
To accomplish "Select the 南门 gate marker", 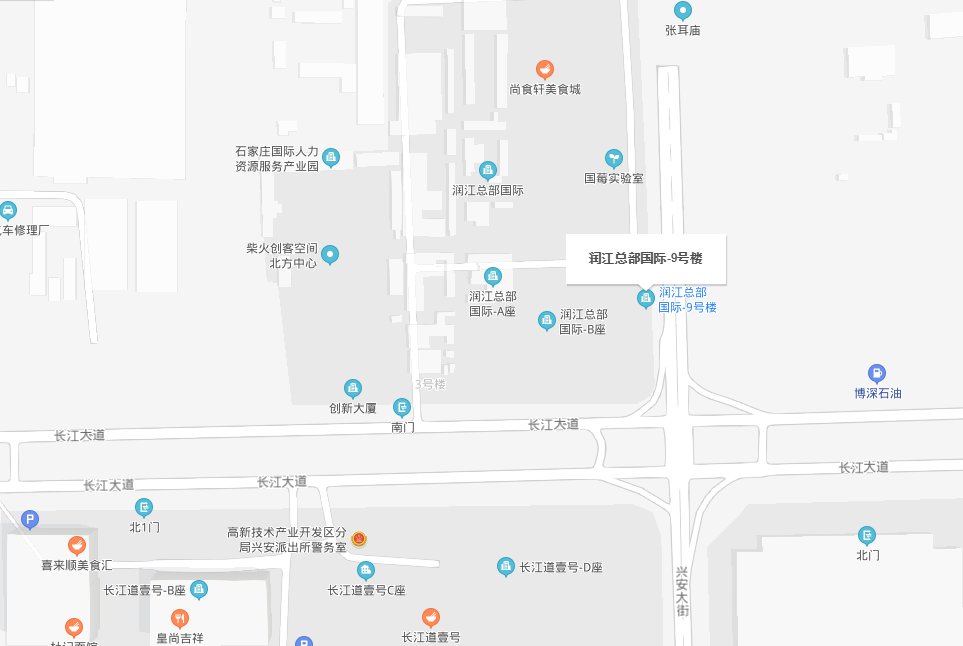I will tap(402, 408).
